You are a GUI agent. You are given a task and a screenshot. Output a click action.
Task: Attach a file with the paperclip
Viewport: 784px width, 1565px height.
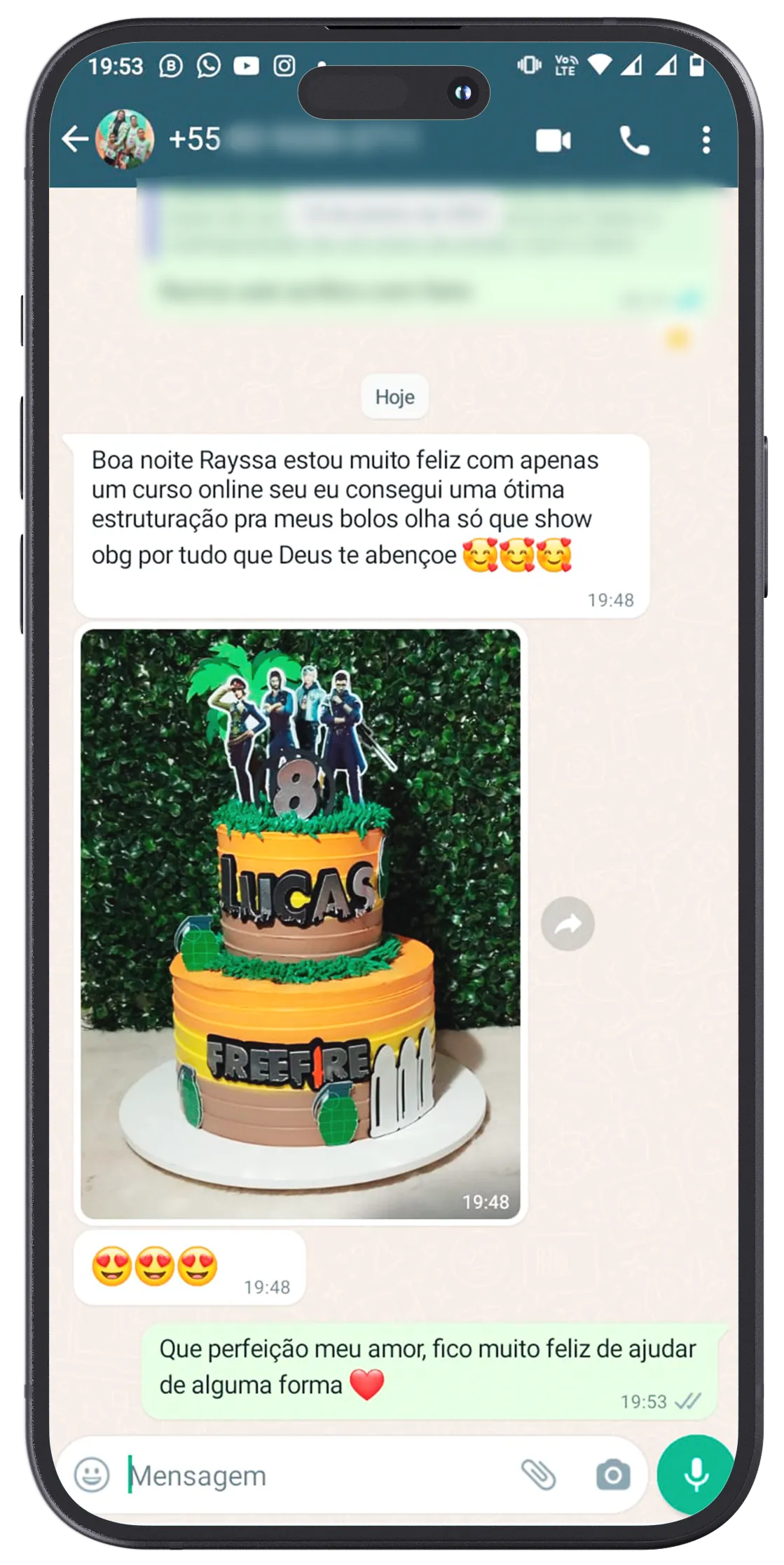[538, 1475]
